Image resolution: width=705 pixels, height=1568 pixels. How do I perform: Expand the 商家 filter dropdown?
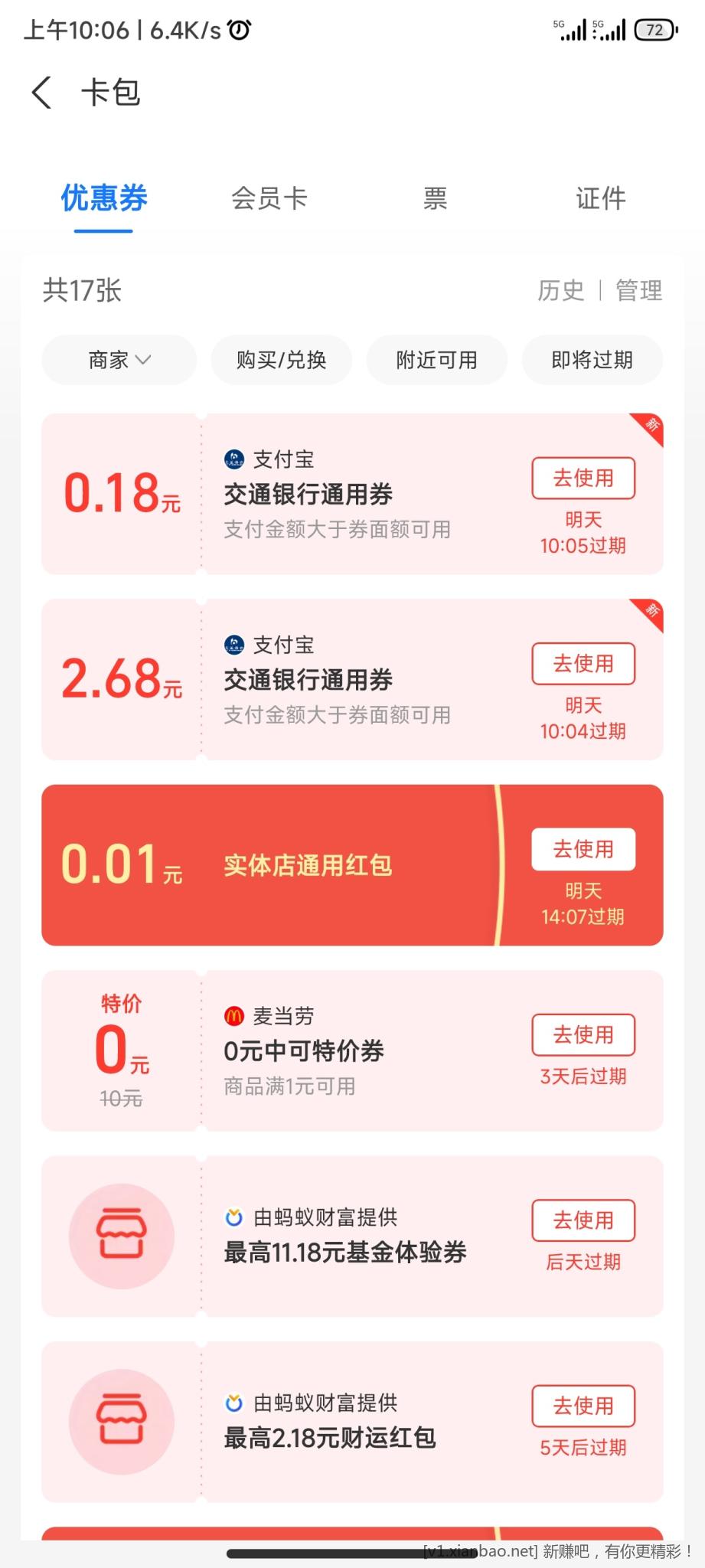pyautogui.click(x=119, y=360)
